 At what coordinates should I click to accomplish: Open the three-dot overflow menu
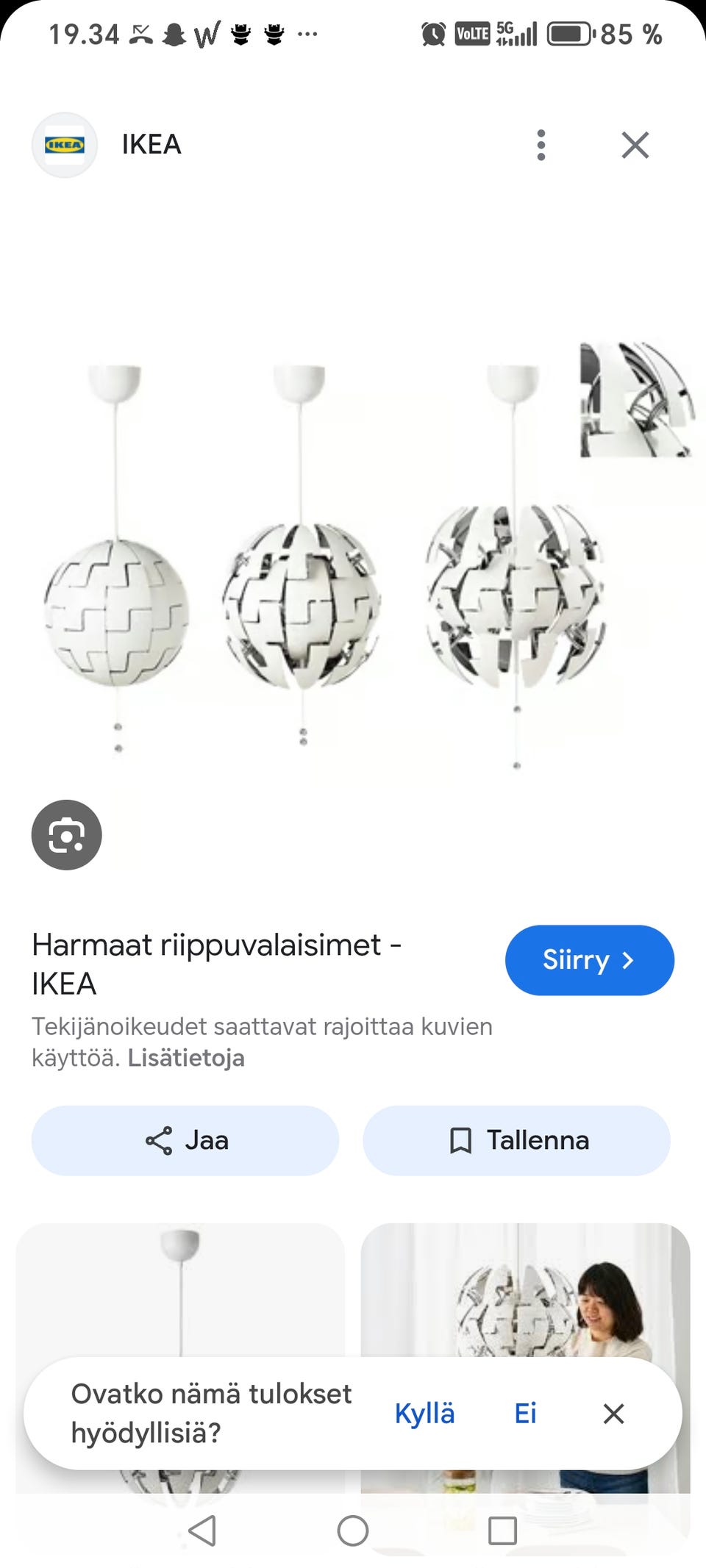click(x=542, y=145)
